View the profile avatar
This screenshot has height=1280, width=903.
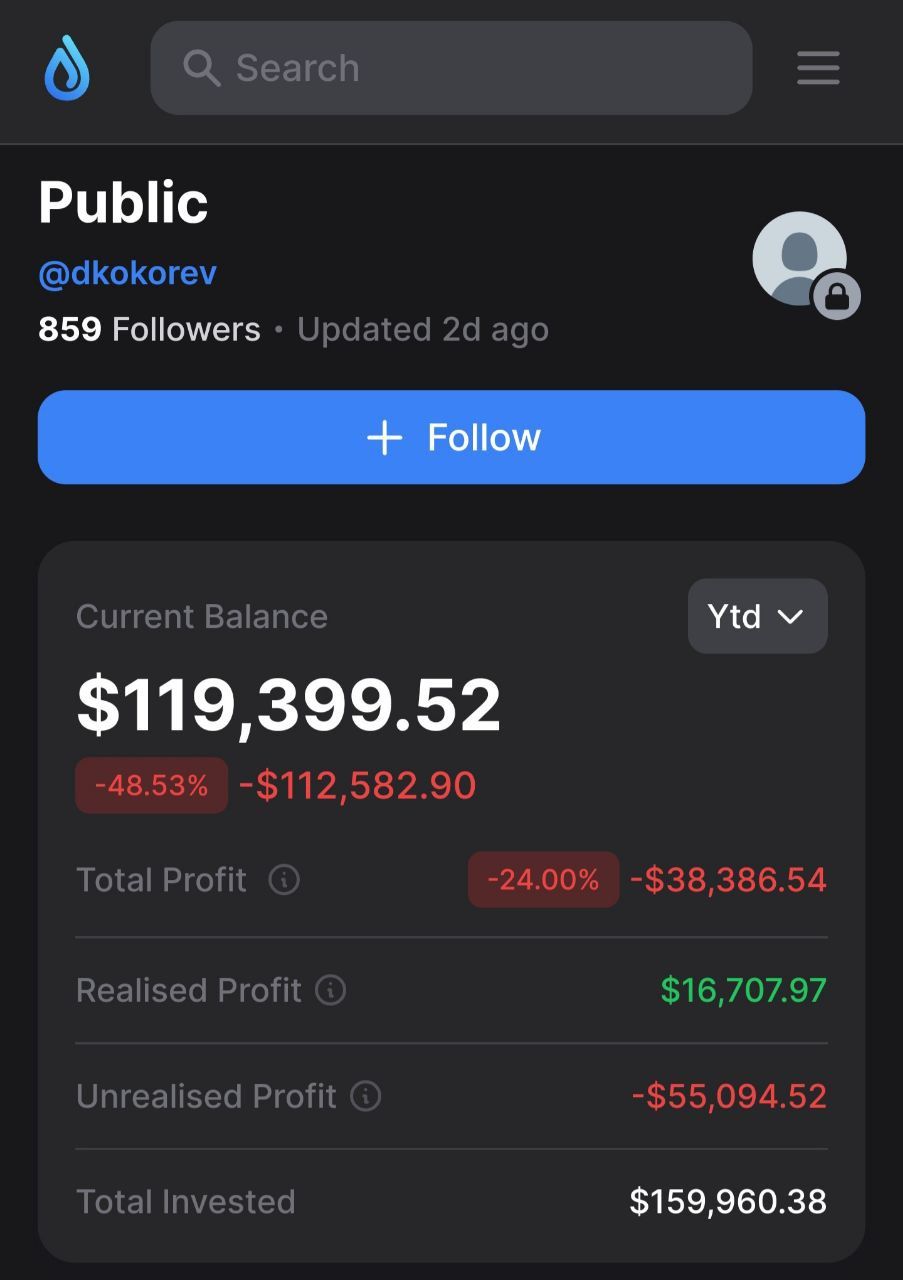800,258
